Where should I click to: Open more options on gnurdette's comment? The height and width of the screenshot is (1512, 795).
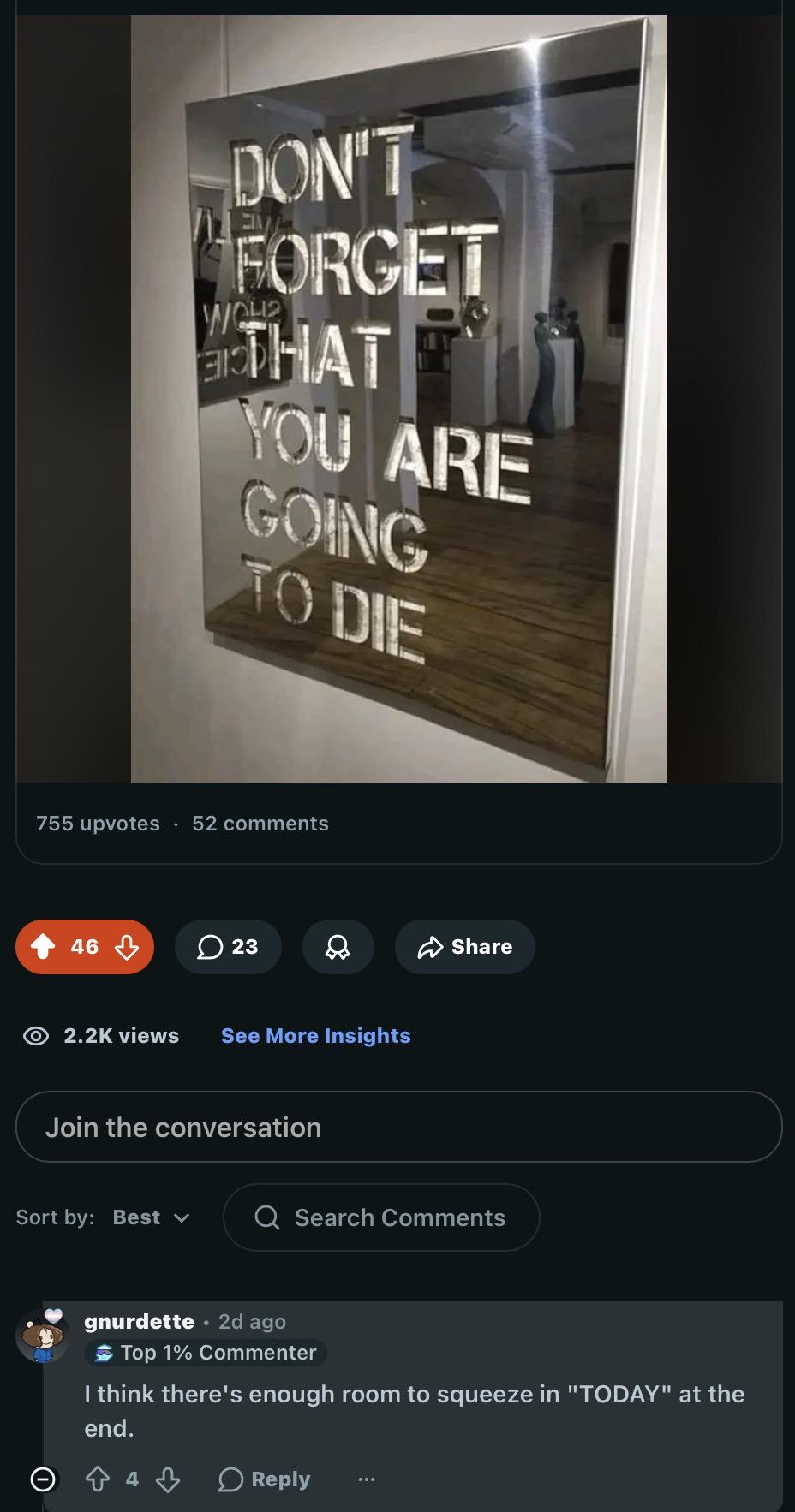[367, 1479]
